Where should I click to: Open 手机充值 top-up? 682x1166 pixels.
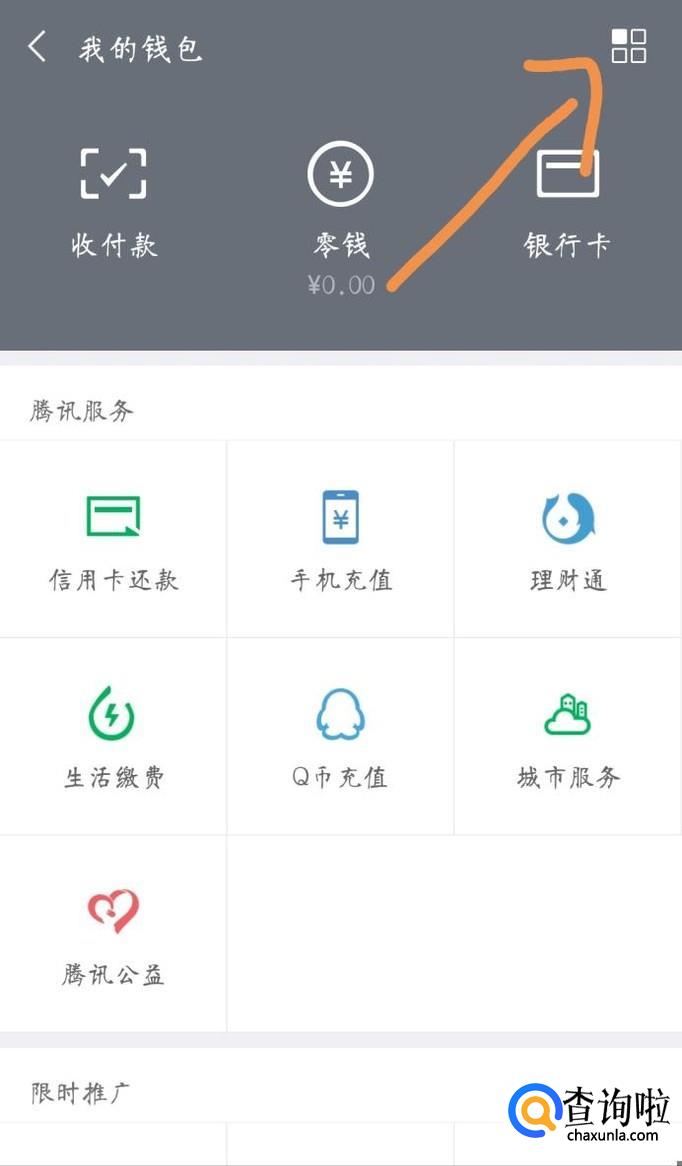tap(340, 539)
